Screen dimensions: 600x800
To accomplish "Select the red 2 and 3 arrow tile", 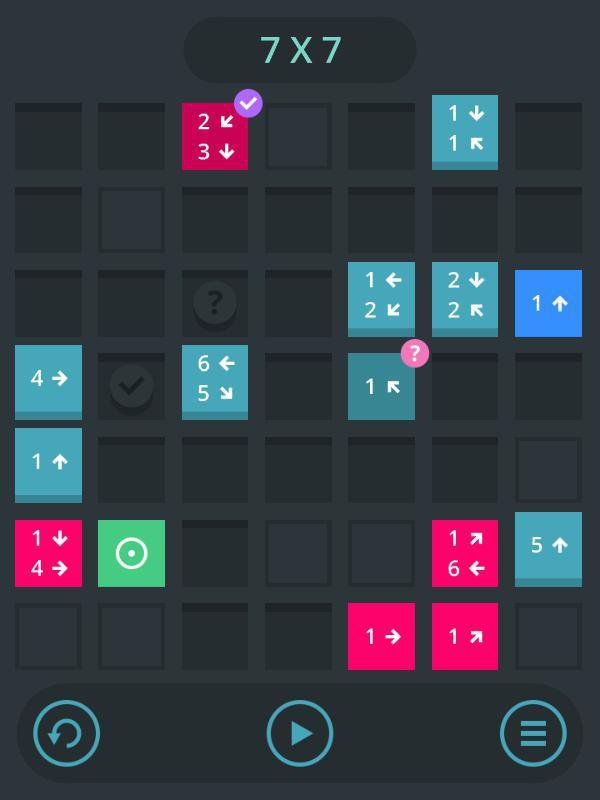I will (x=215, y=136).
